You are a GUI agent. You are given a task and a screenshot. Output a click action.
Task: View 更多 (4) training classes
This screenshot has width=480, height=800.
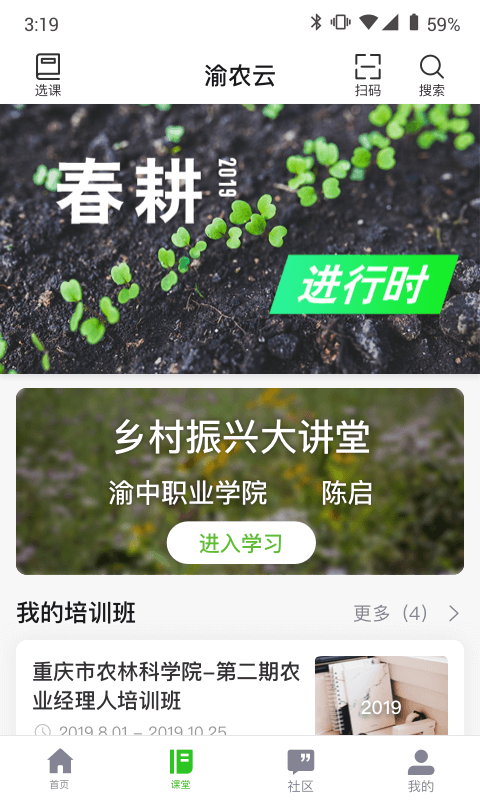tap(406, 613)
